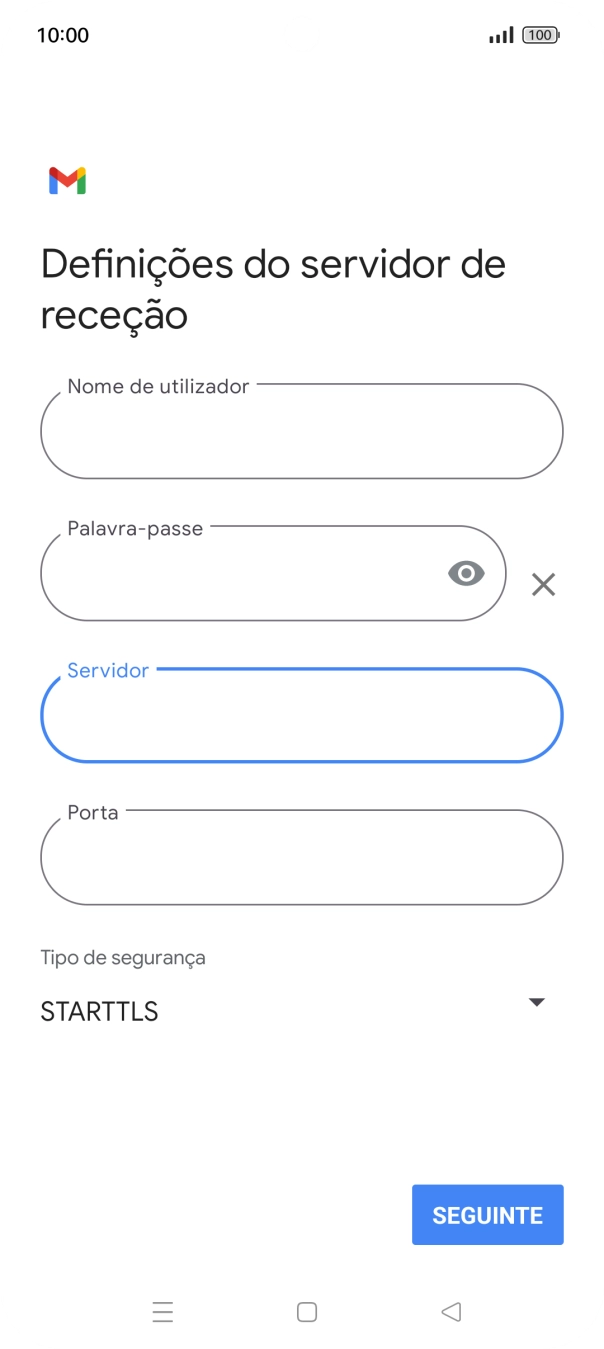Tap the Palavra-passe input field
The image size is (604, 1349).
coord(240,574)
